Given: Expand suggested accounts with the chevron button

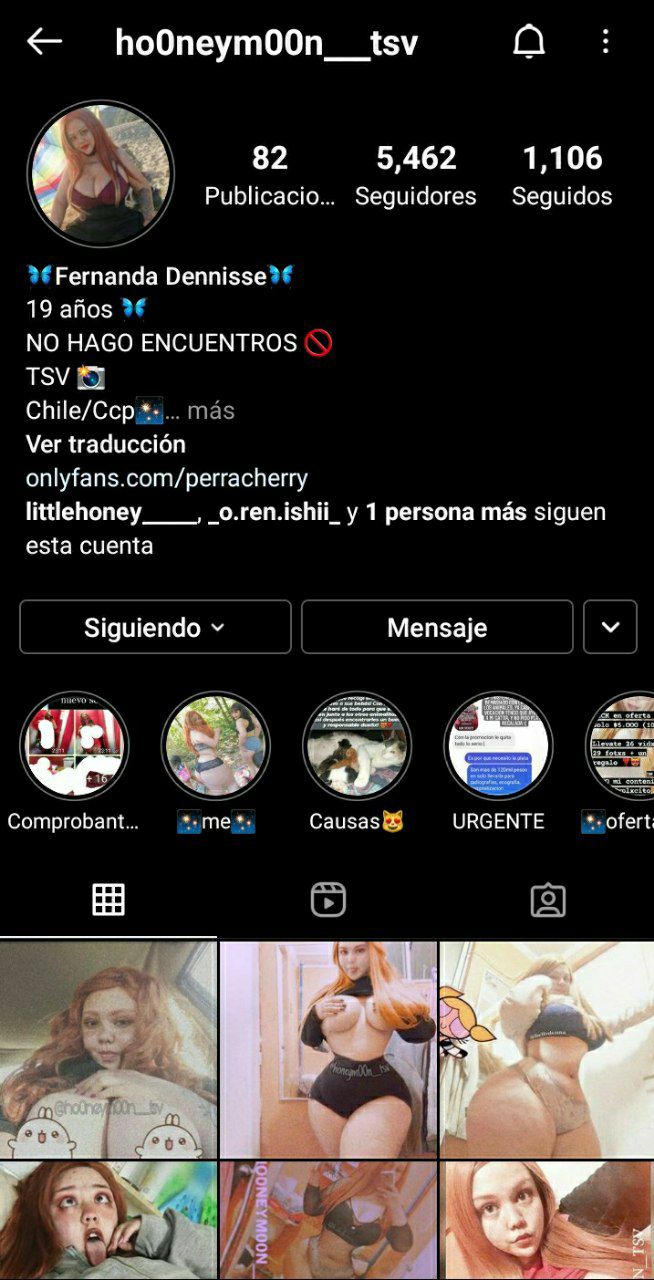Looking at the screenshot, I should (x=610, y=627).
